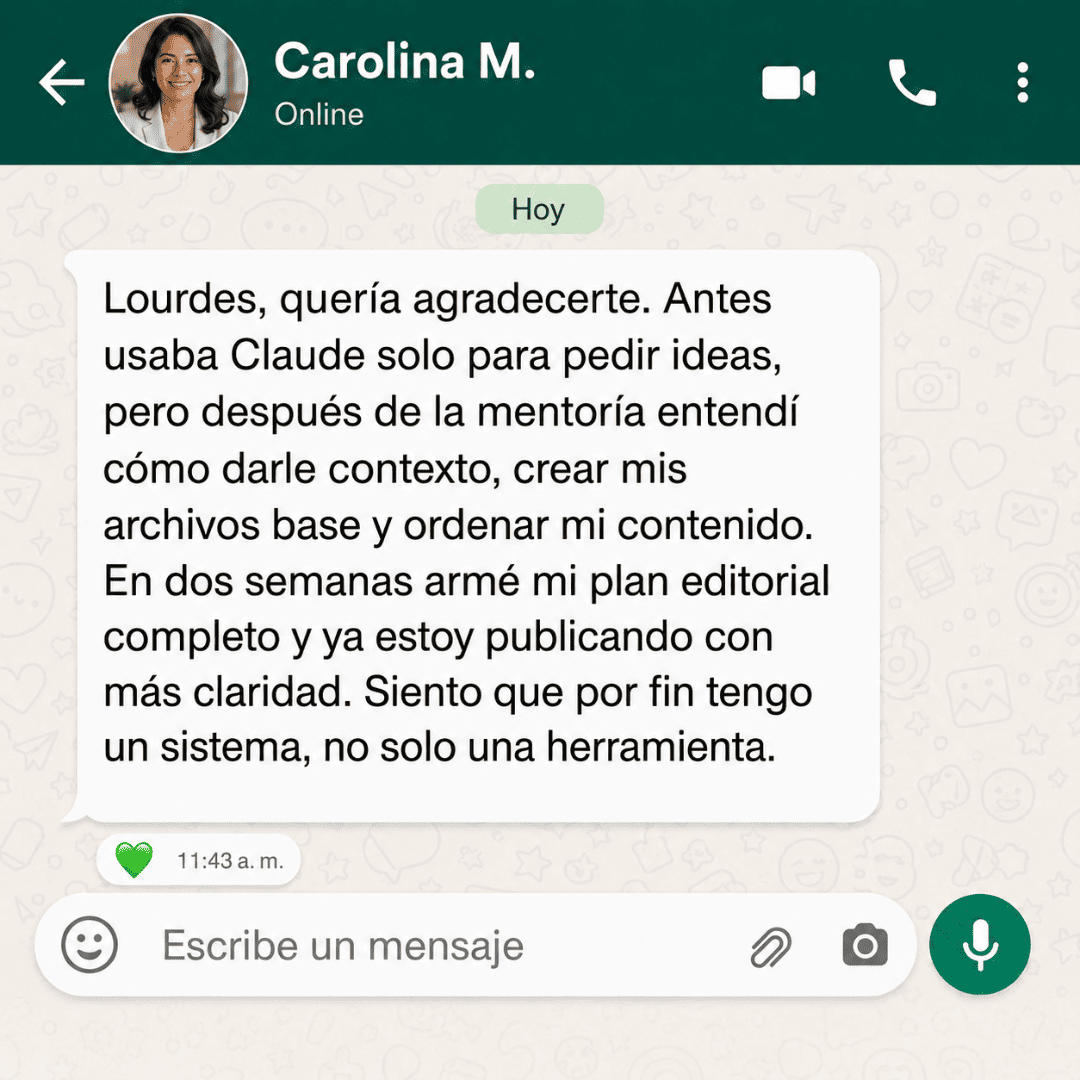Tap the green heart reaction
Screen dimensions: 1080x1080
[134, 860]
